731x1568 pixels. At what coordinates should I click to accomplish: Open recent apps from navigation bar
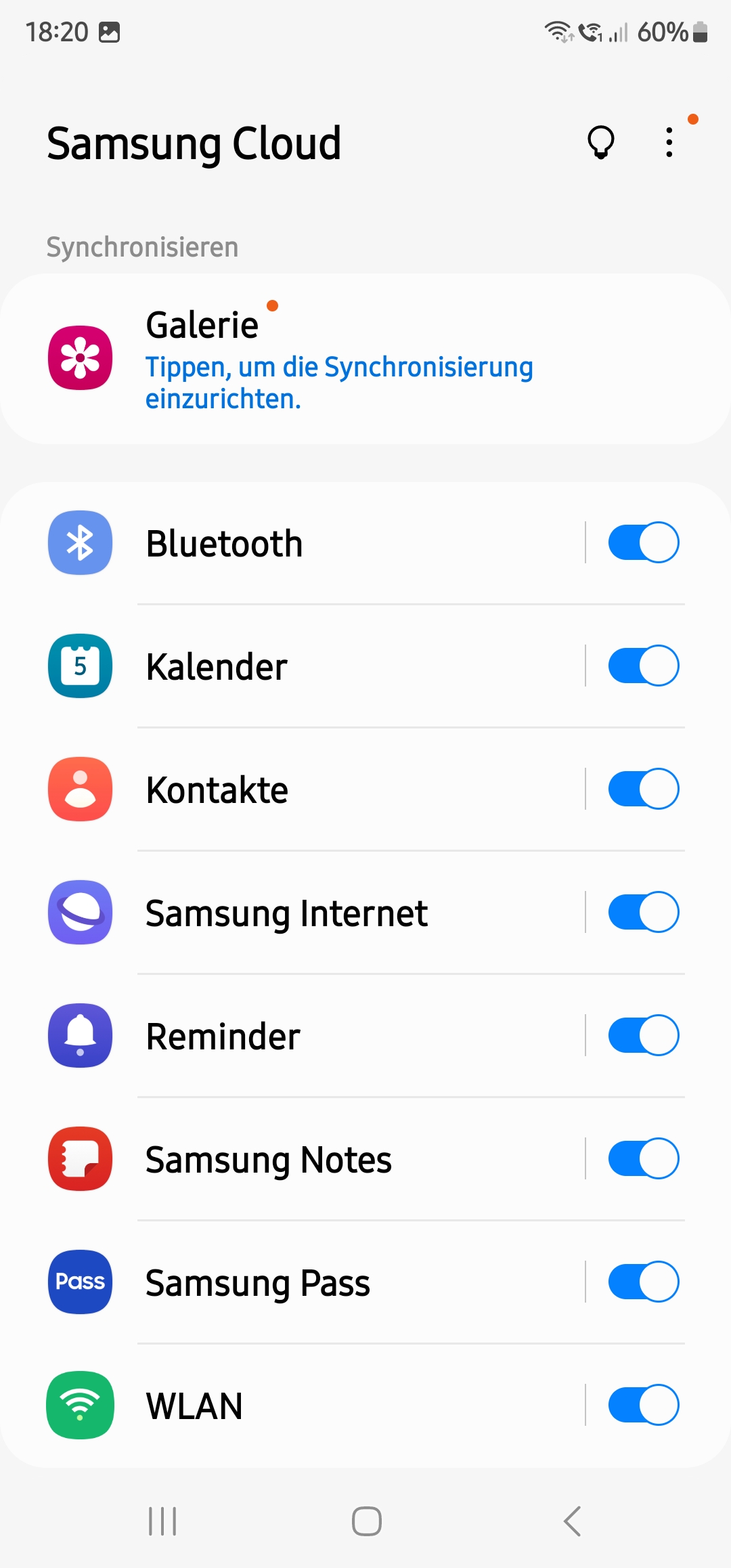162,1521
